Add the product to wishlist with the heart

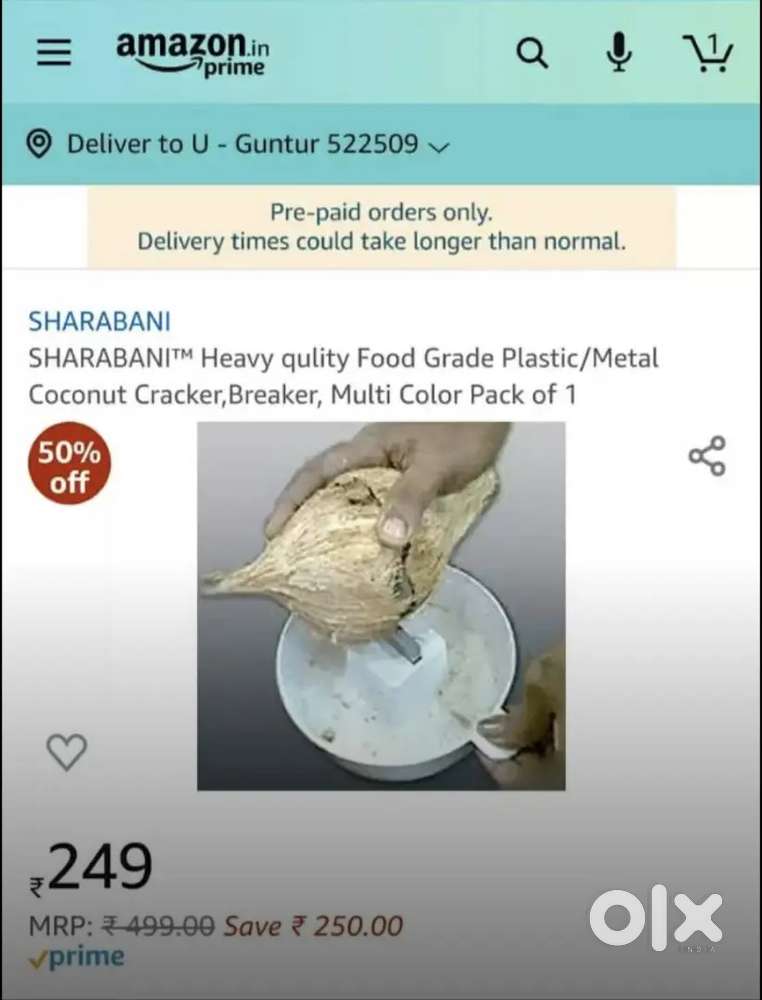pyautogui.click(x=67, y=751)
